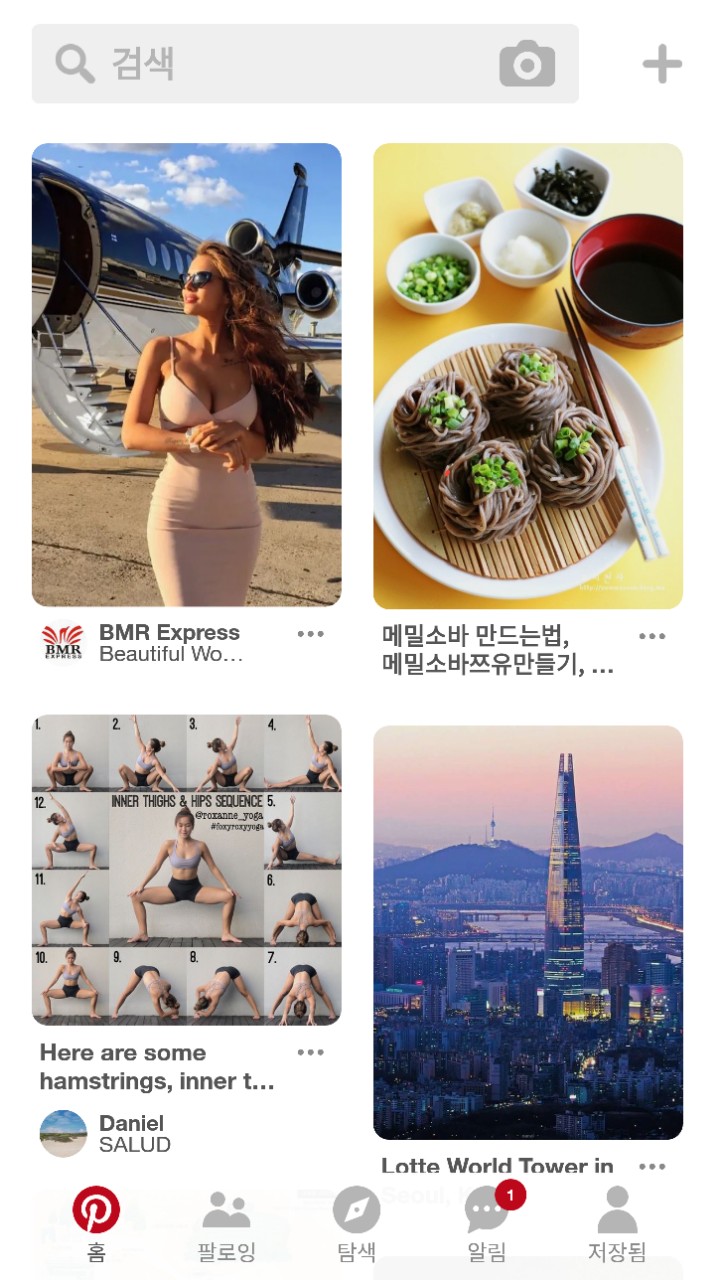Image resolution: width=715 pixels, height=1280 pixels.
Task: Check the 알림 notifications tab
Action: tap(487, 1224)
